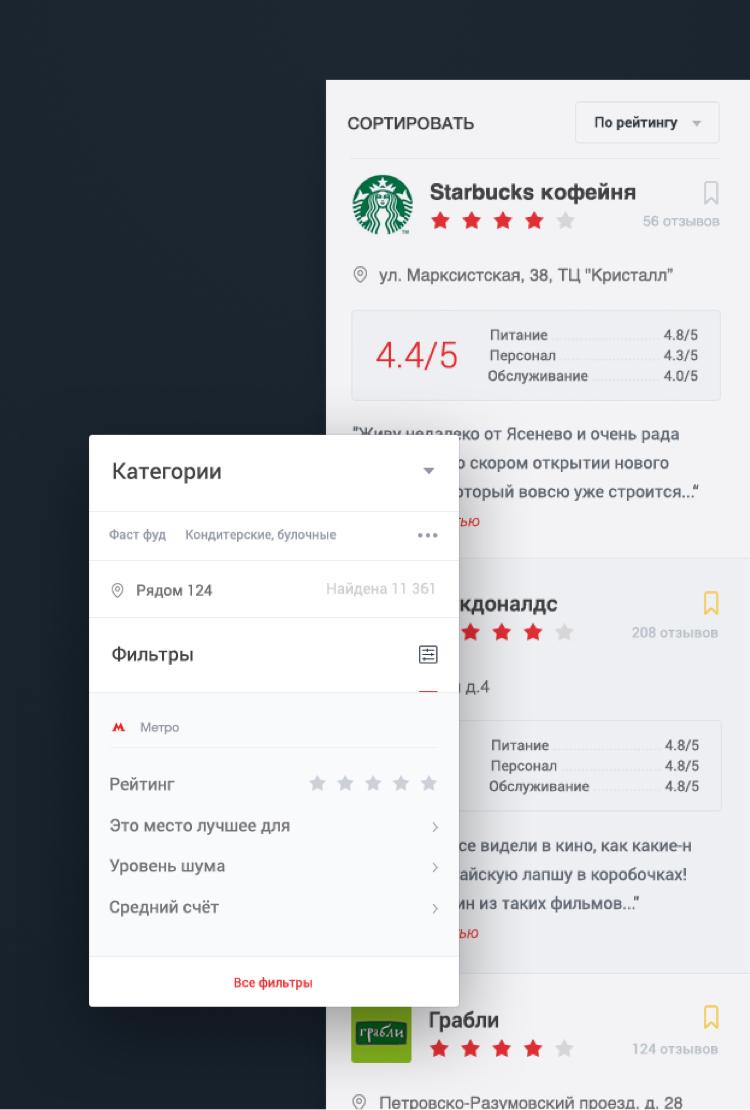
Task: Choose the Метро filter
Action: coord(158,727)
